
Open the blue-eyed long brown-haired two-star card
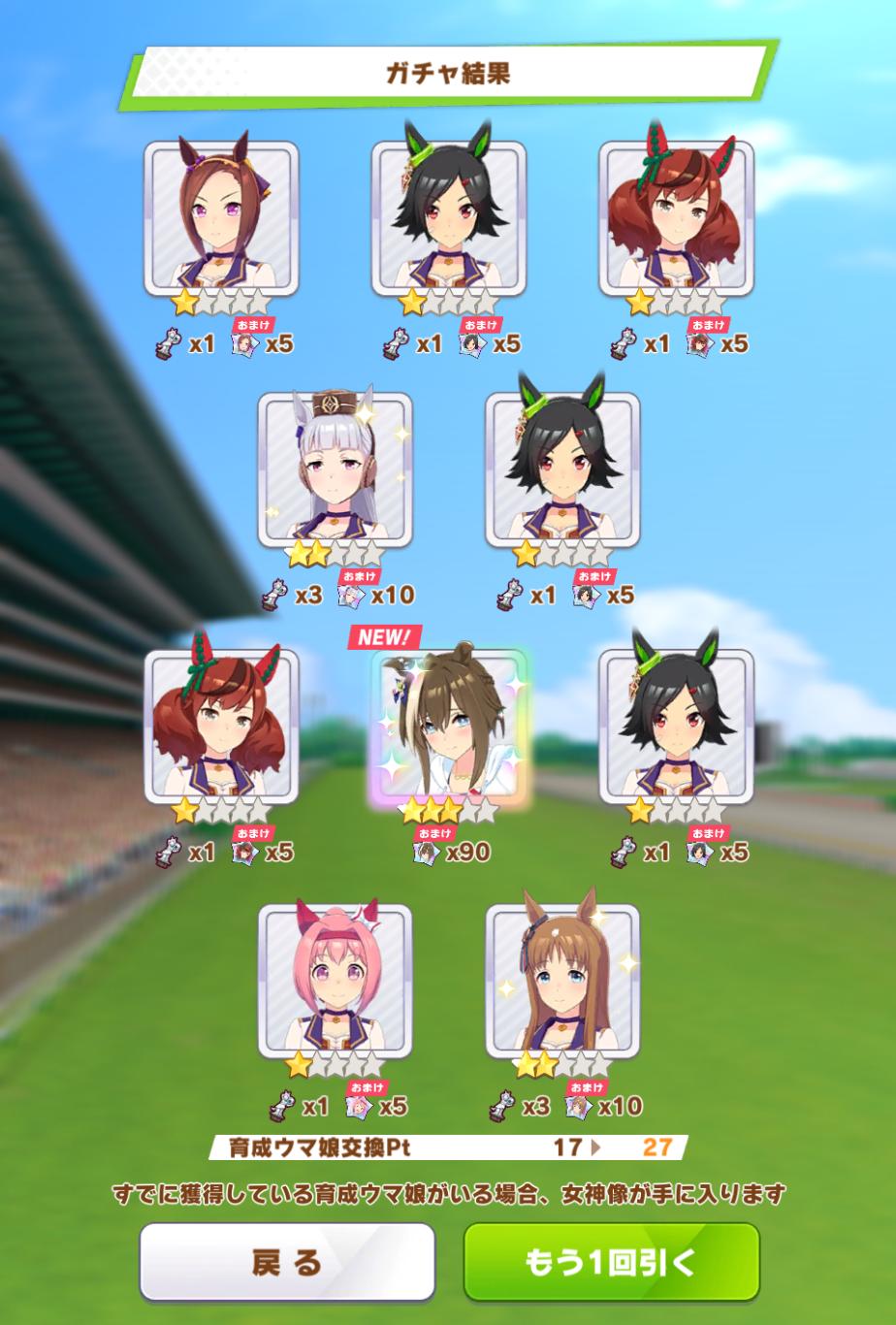(562, 980)
